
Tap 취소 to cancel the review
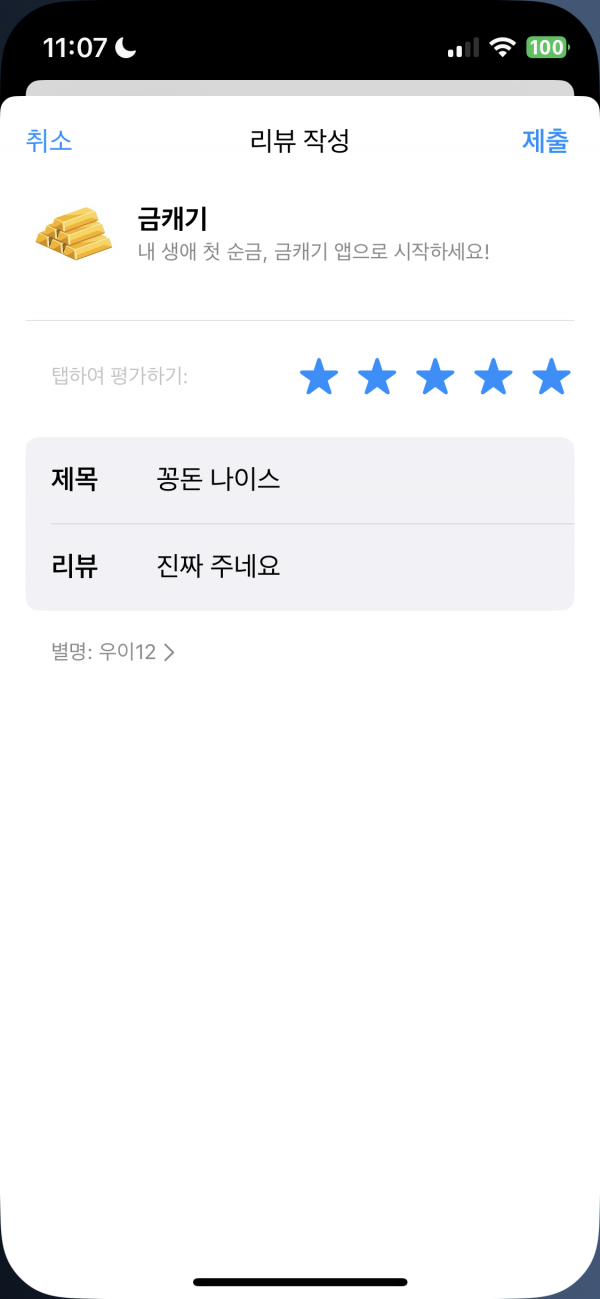coord(49,141)
